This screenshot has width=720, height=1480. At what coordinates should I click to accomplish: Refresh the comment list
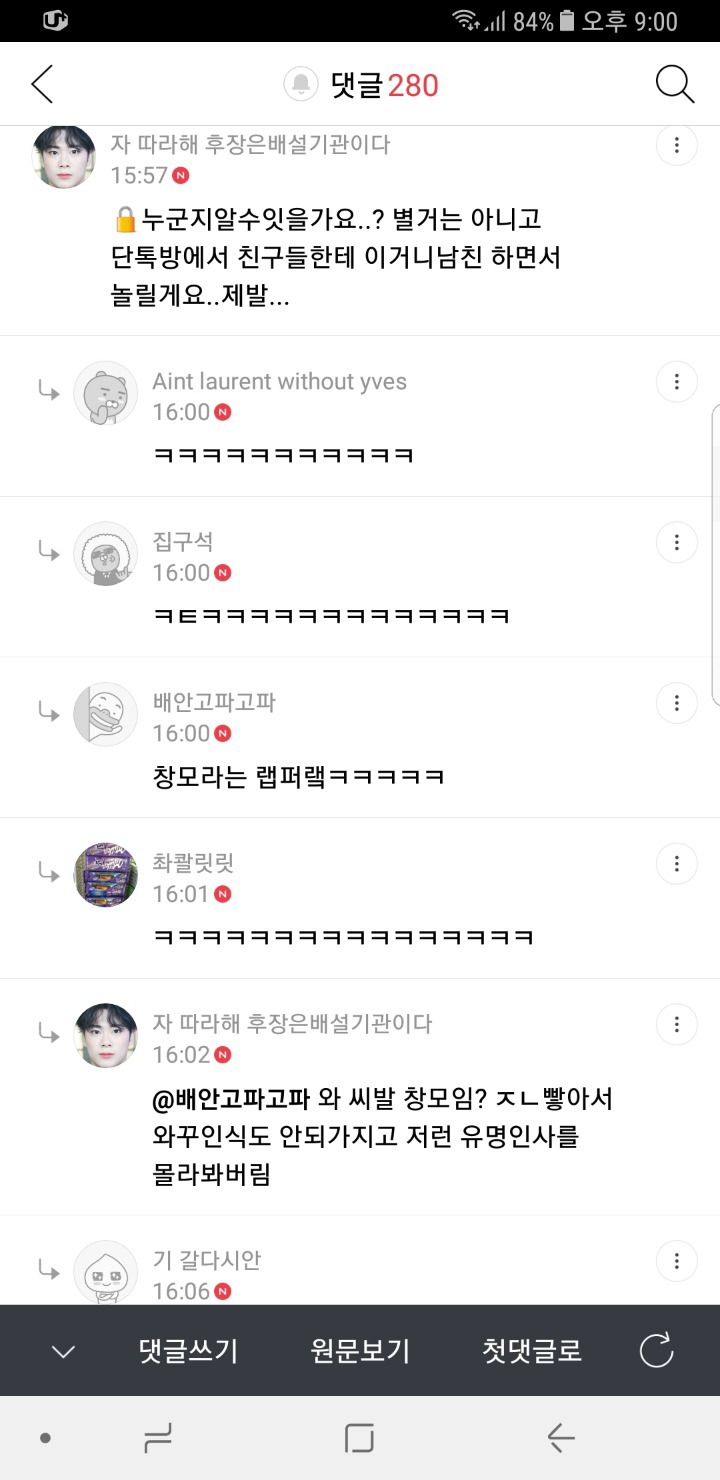coord(656,1351)
